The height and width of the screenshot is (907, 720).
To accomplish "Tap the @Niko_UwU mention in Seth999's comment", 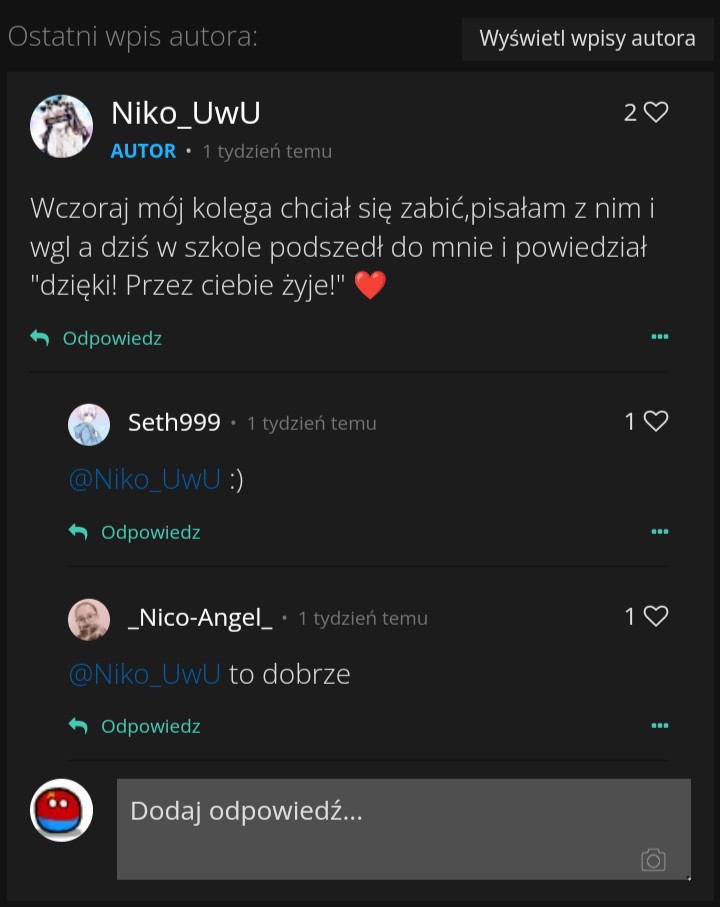I will pos(144,479).
